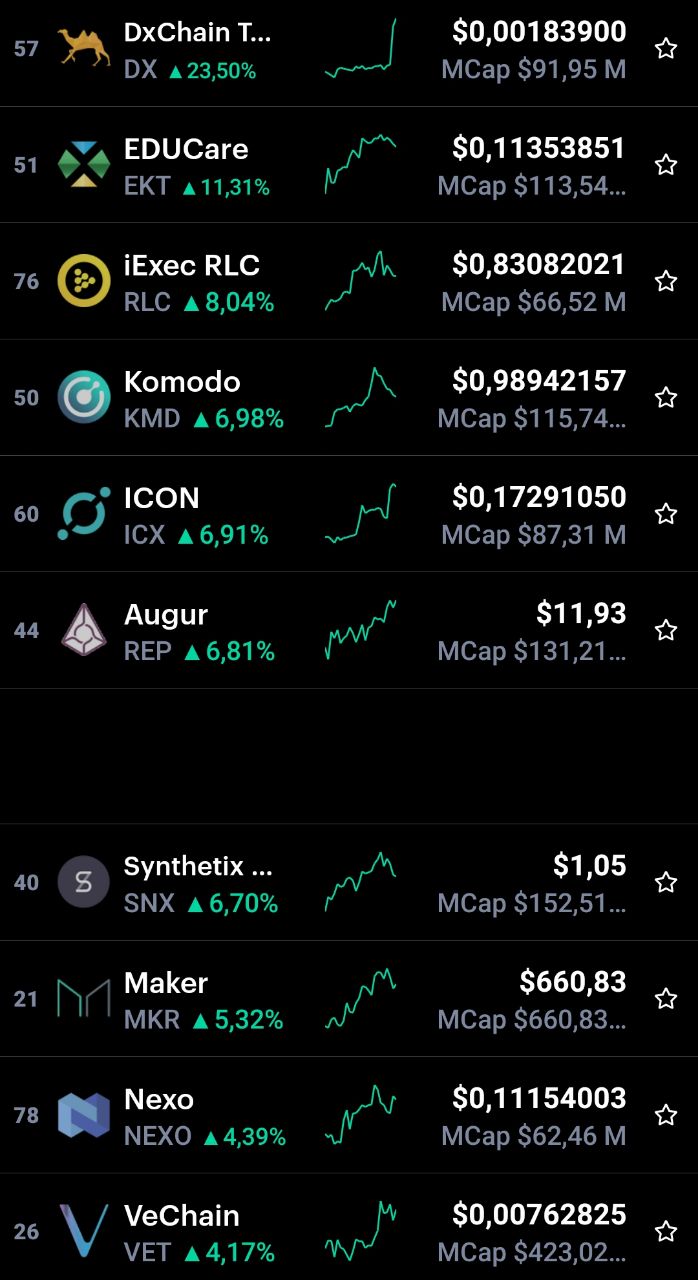Screen dimensions: 698x1280
Task: Add DxChain to favorites with its star
Action: click(x=666, y=49)
